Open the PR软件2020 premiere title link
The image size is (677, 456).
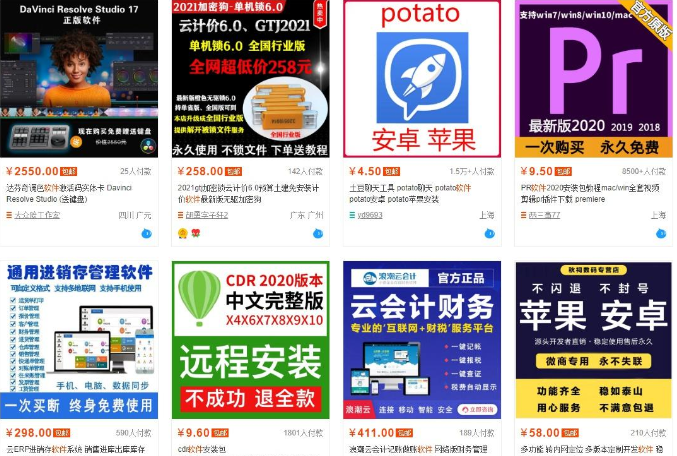click(x=591, y=192)
